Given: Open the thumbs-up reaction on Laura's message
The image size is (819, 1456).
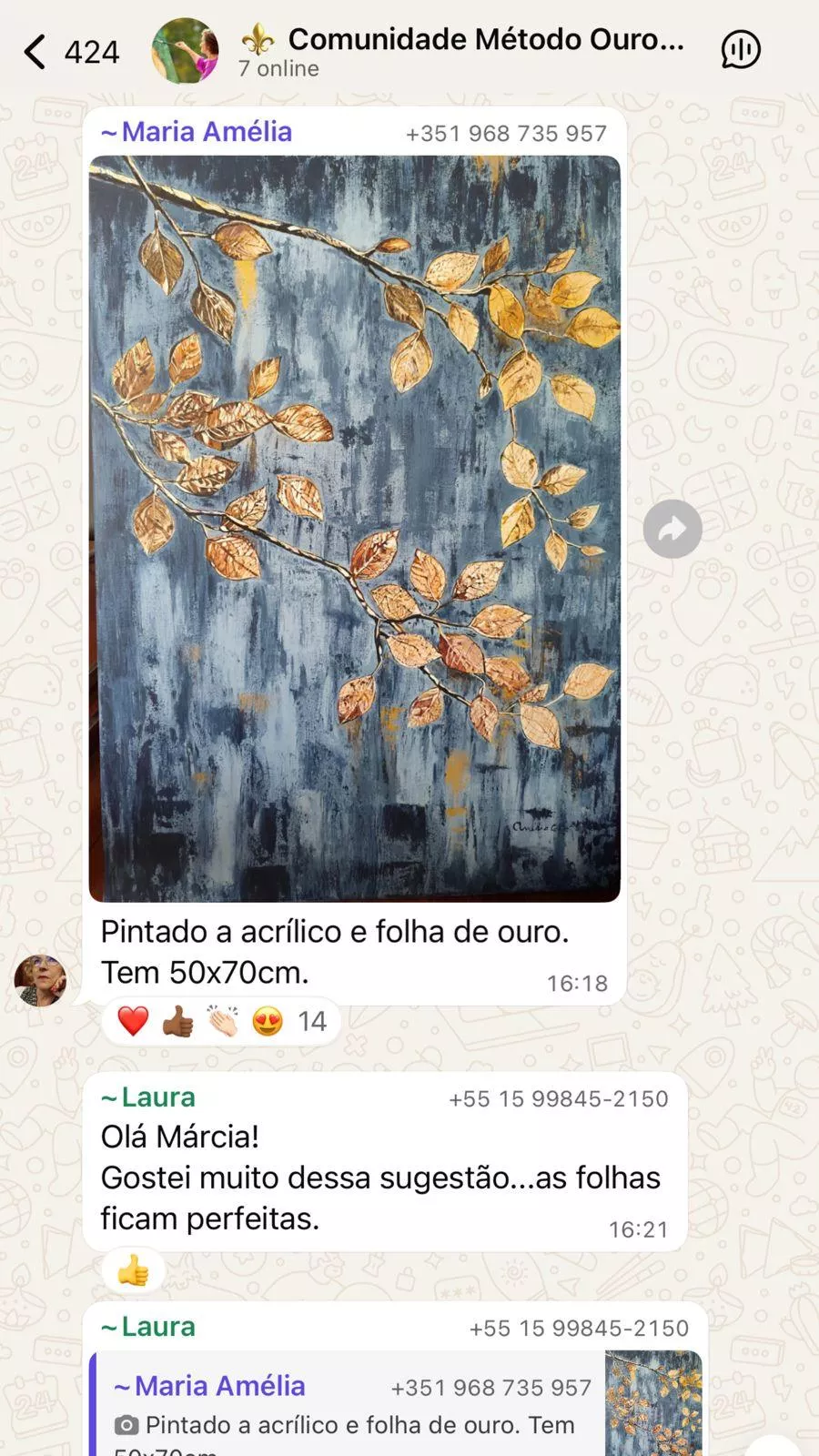Looking at the screenshot, I should click(133, 1270).
